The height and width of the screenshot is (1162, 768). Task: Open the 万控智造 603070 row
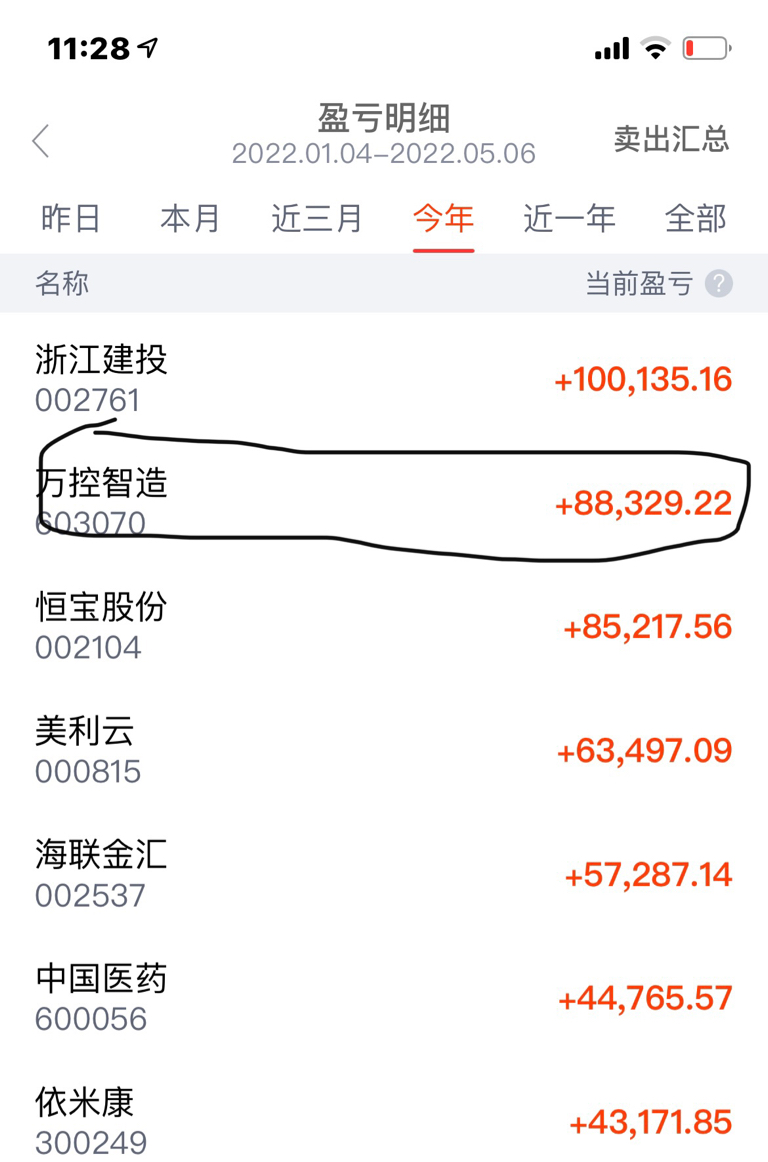pyautogui.click(x=384, y=502)
